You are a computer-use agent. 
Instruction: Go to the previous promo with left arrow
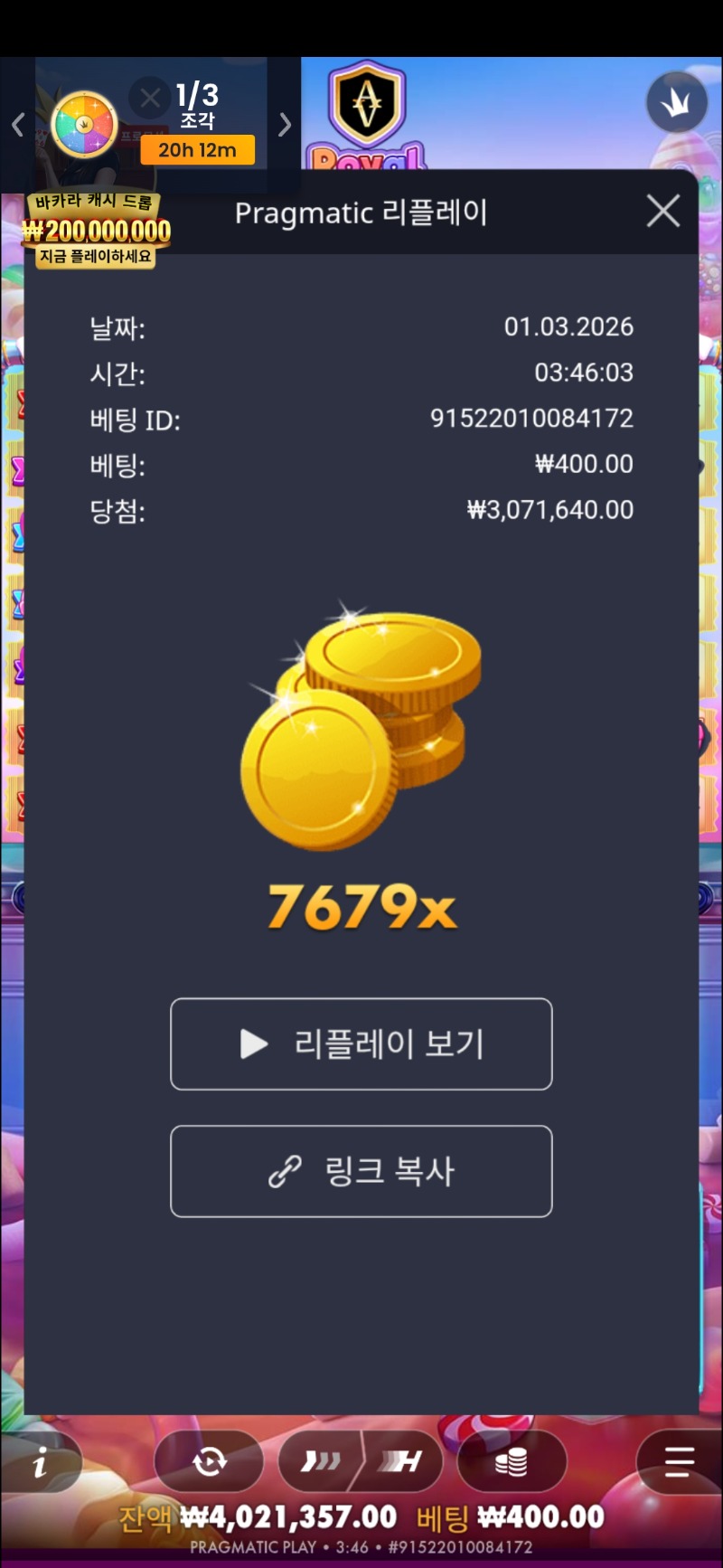(17, 125)
